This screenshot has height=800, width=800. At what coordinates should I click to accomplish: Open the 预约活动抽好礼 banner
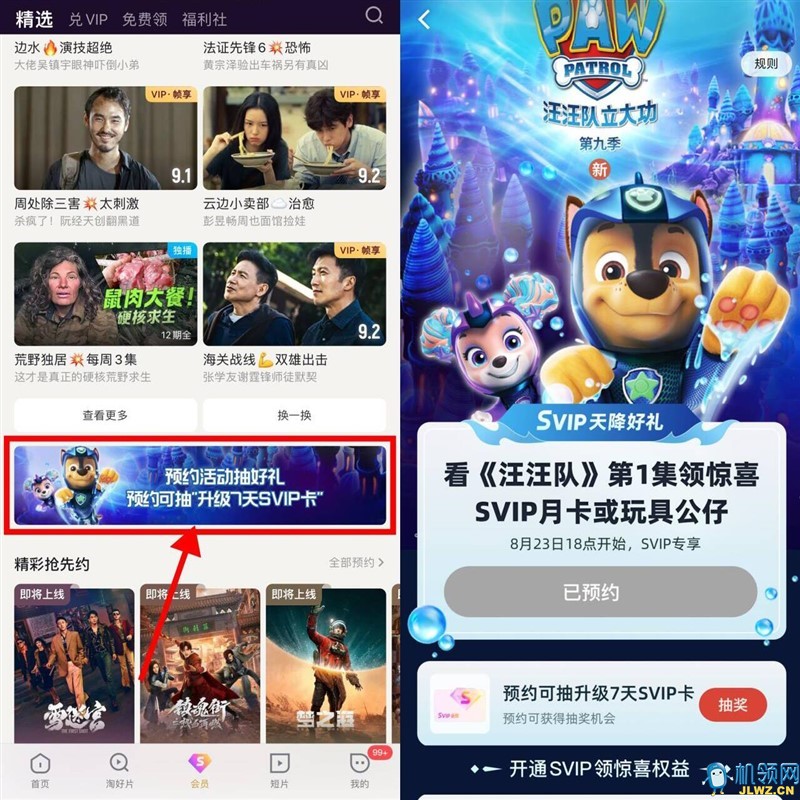[200, 485]
